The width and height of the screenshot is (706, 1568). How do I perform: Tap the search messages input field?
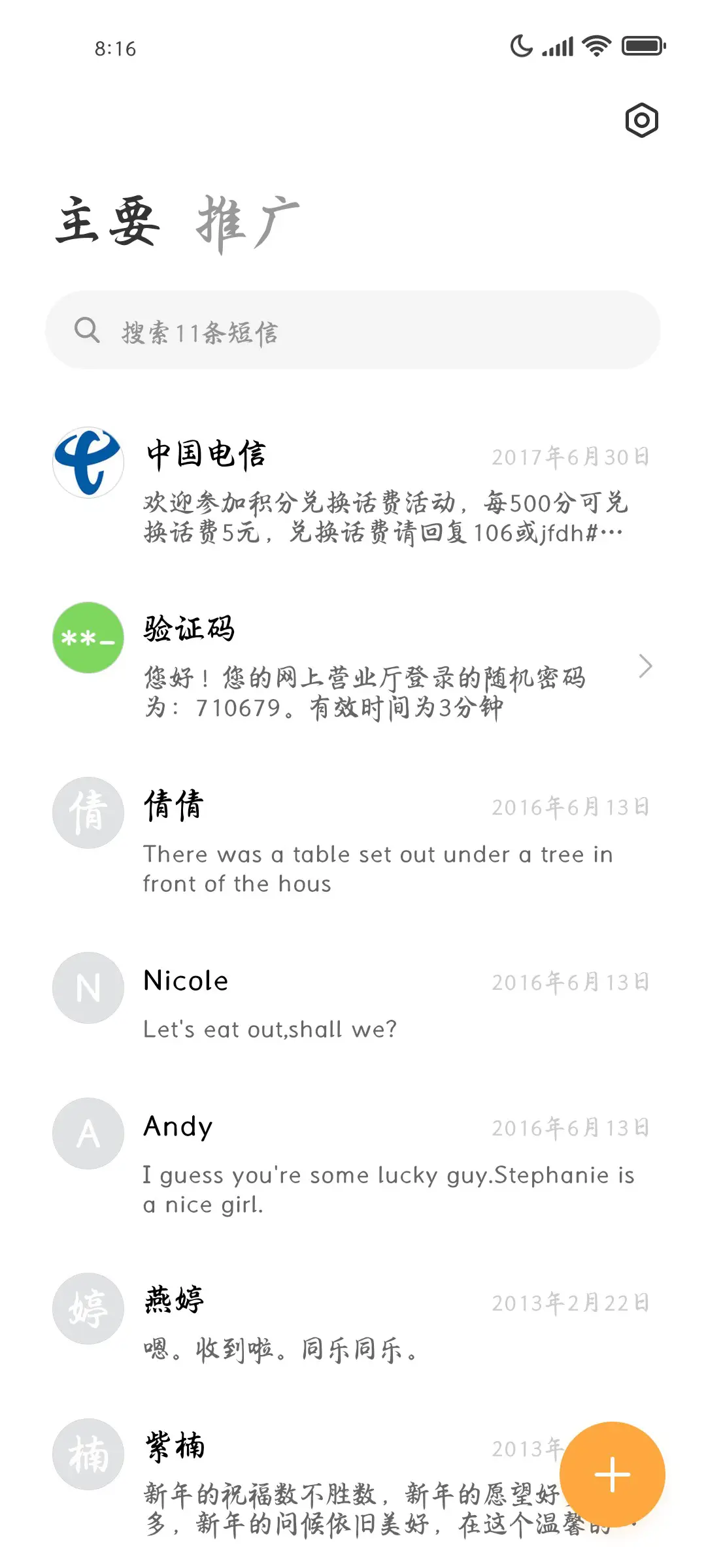coord(353,330)
